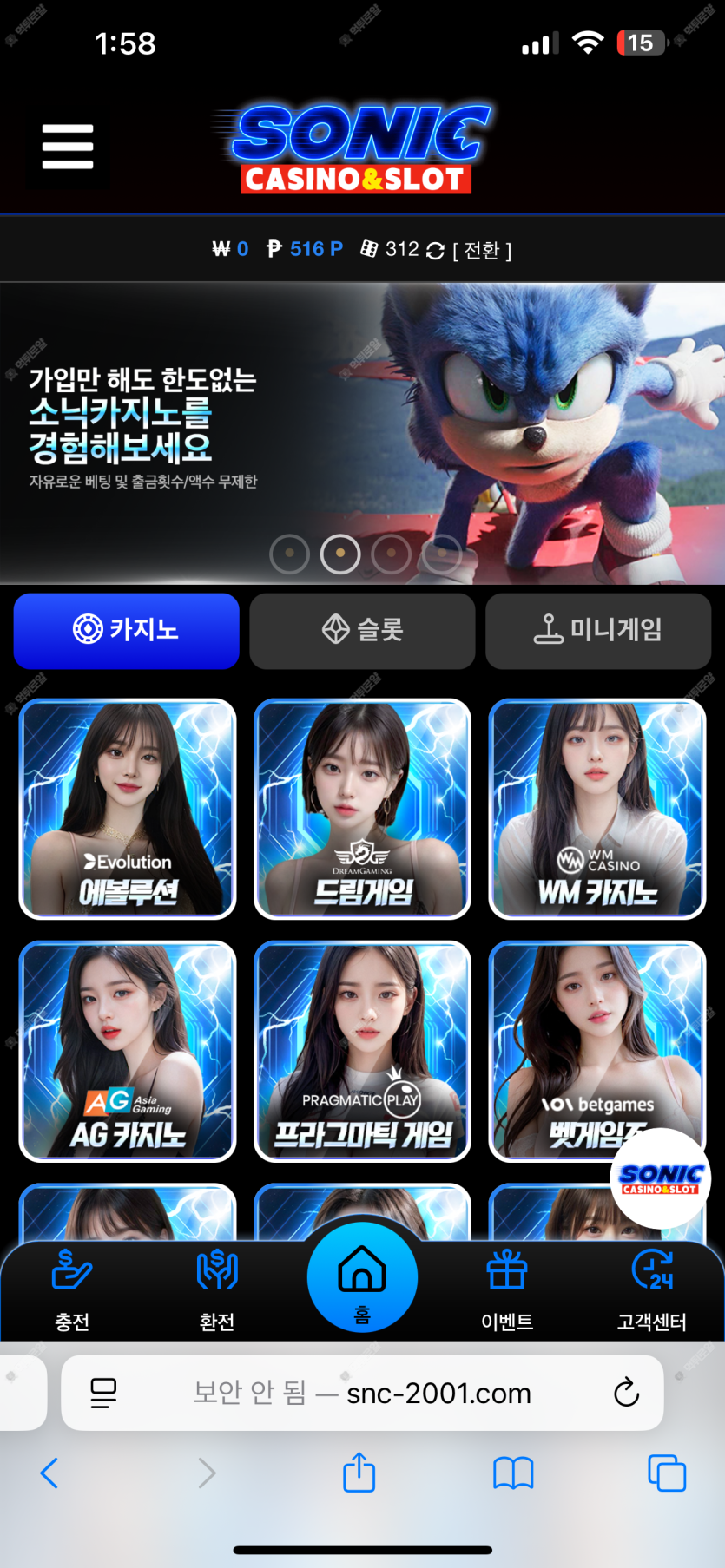The image size is (725, 1568).
Task: Open the WM 카지노 card
Action: 596,809
